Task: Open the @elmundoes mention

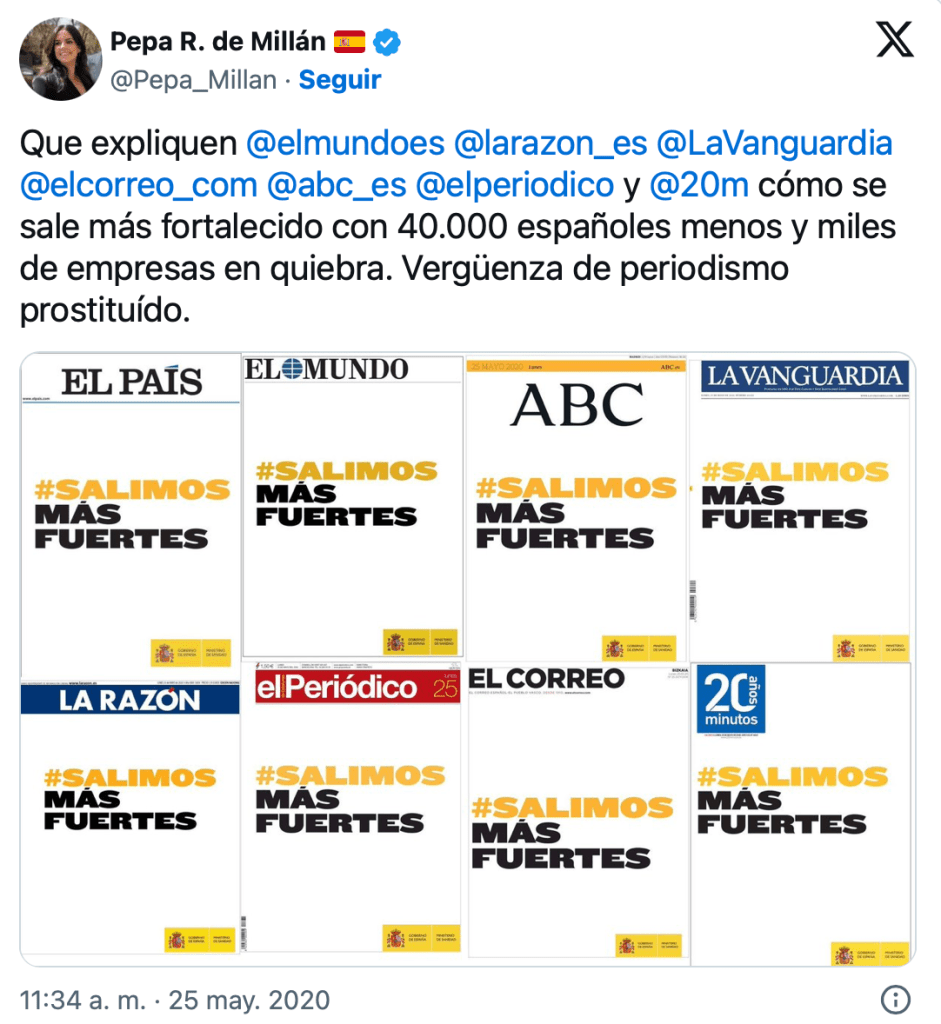Action: click(x=345, y=143)
